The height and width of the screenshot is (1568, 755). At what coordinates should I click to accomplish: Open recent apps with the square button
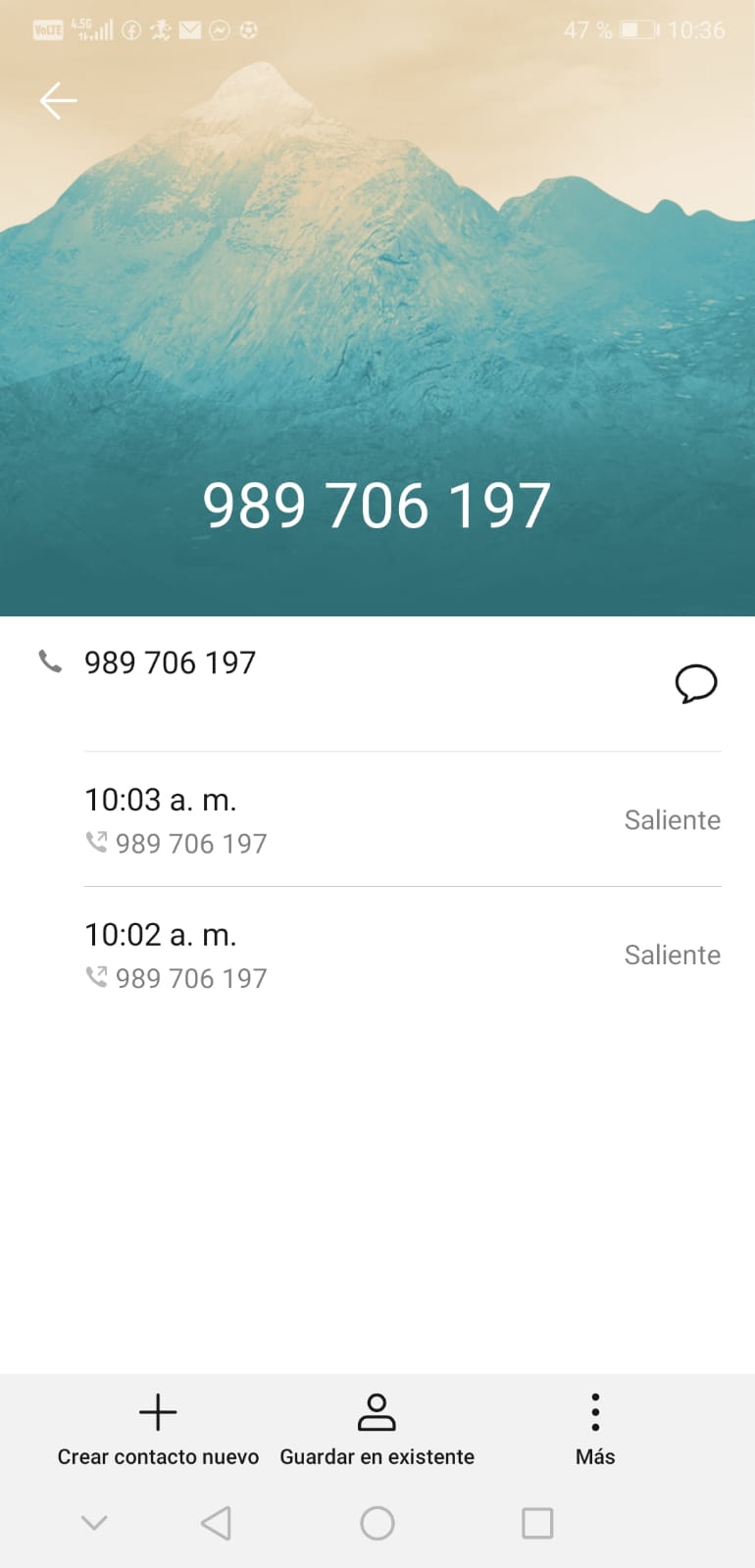click(537, 1523)
